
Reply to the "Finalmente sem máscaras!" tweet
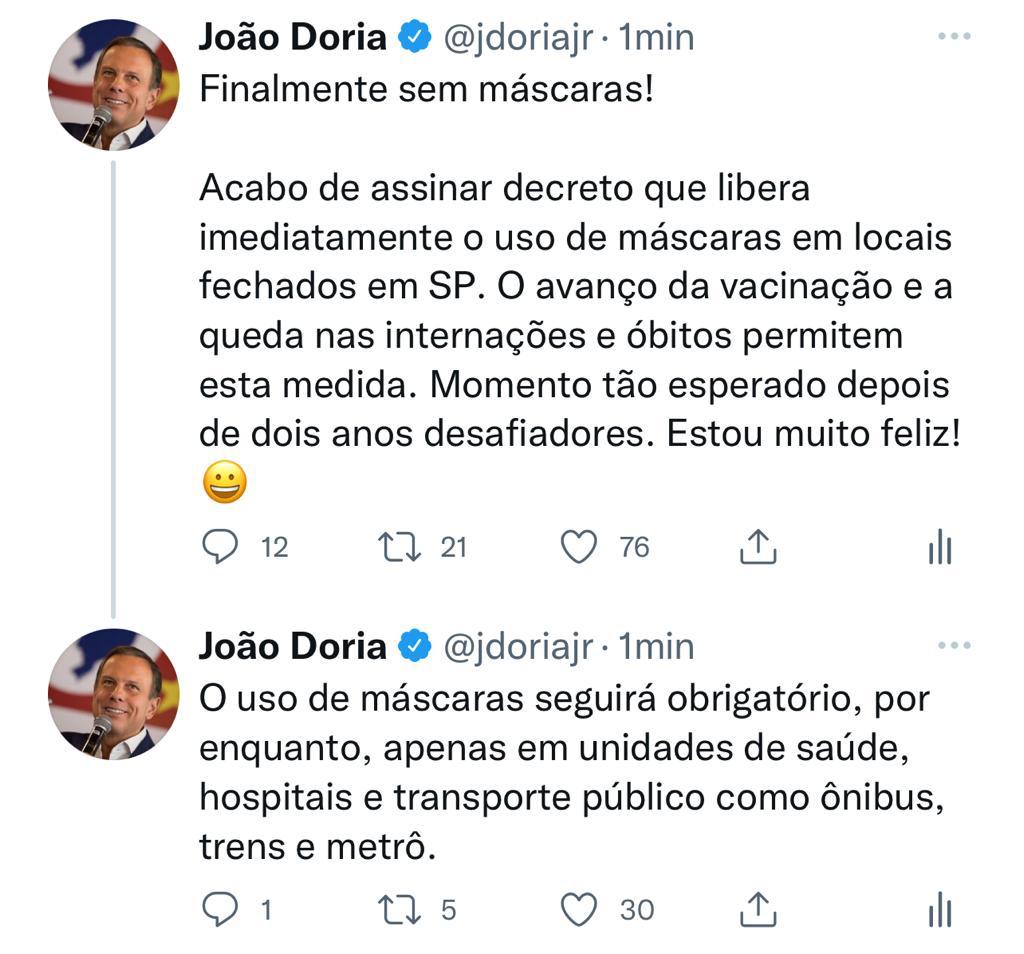(220, 547)
